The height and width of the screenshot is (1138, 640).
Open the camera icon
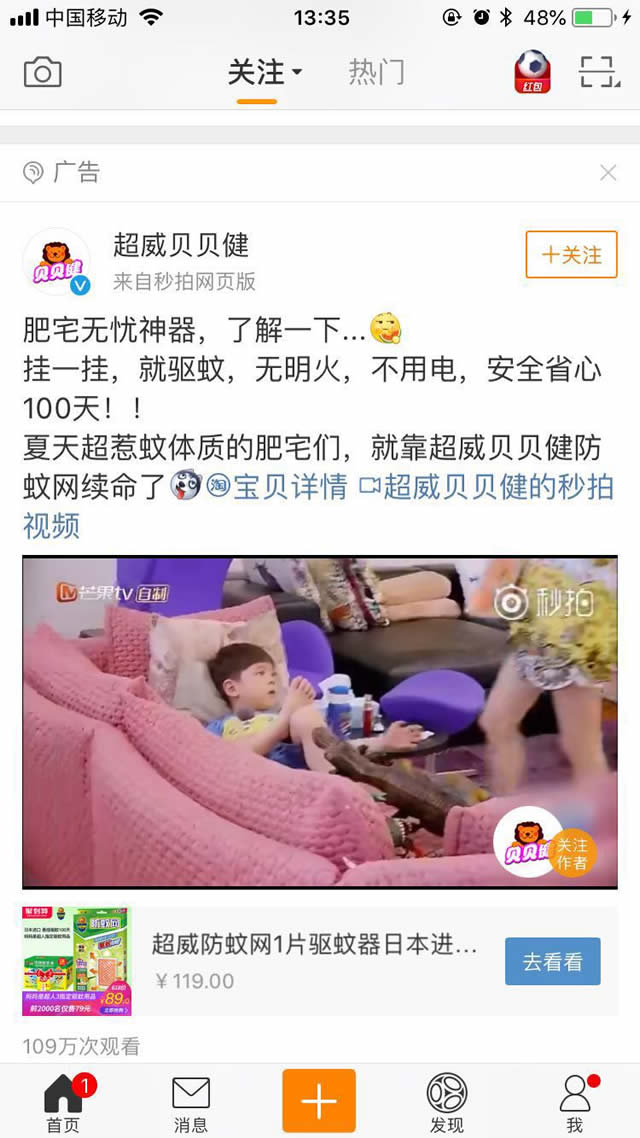[42, 73]
